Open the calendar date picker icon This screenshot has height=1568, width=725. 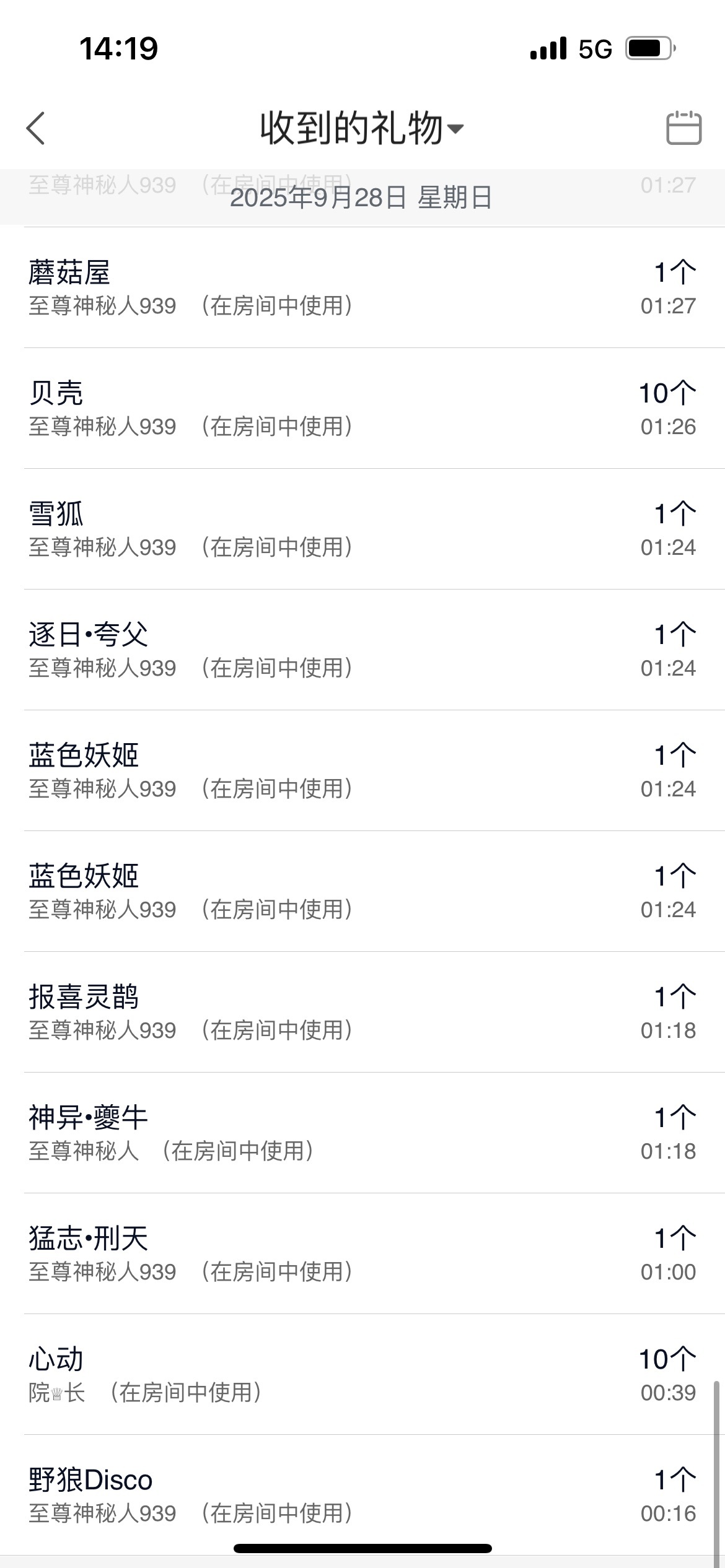[683, 128]
